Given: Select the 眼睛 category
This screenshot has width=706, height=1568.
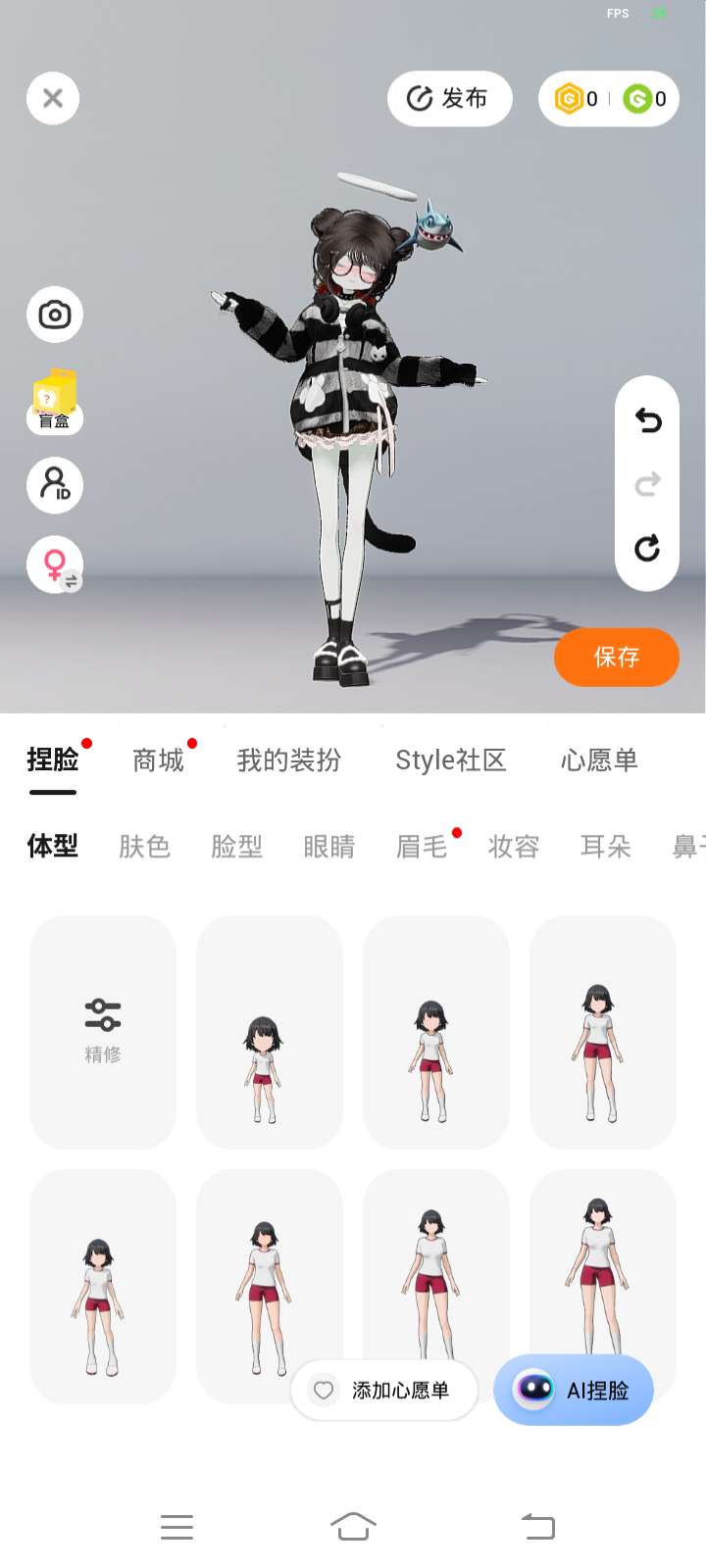Looking at the screenshot, I should coord(328,846).
